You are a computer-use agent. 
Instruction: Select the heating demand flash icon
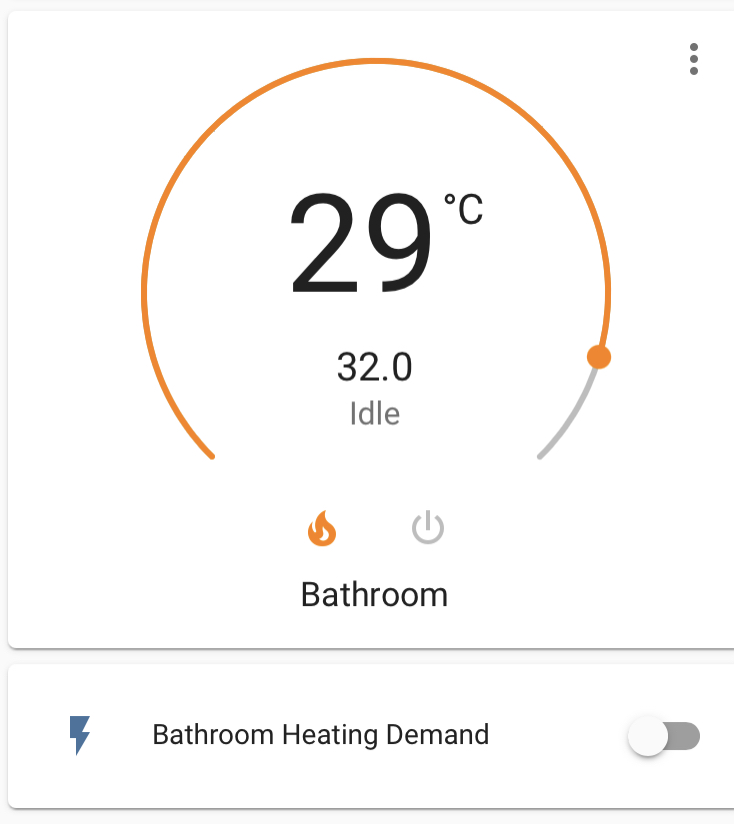tap(80, 735)
